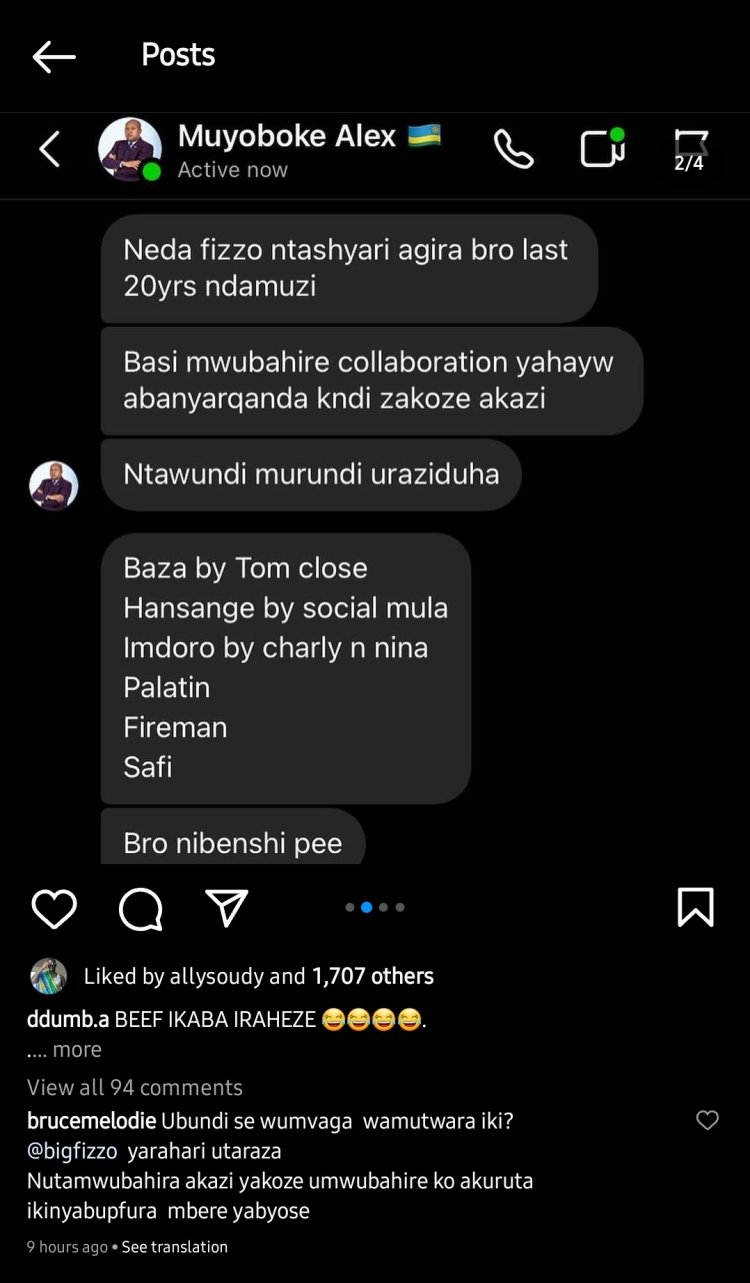
Task: View all 94 comments
Action: [135, 1087]
